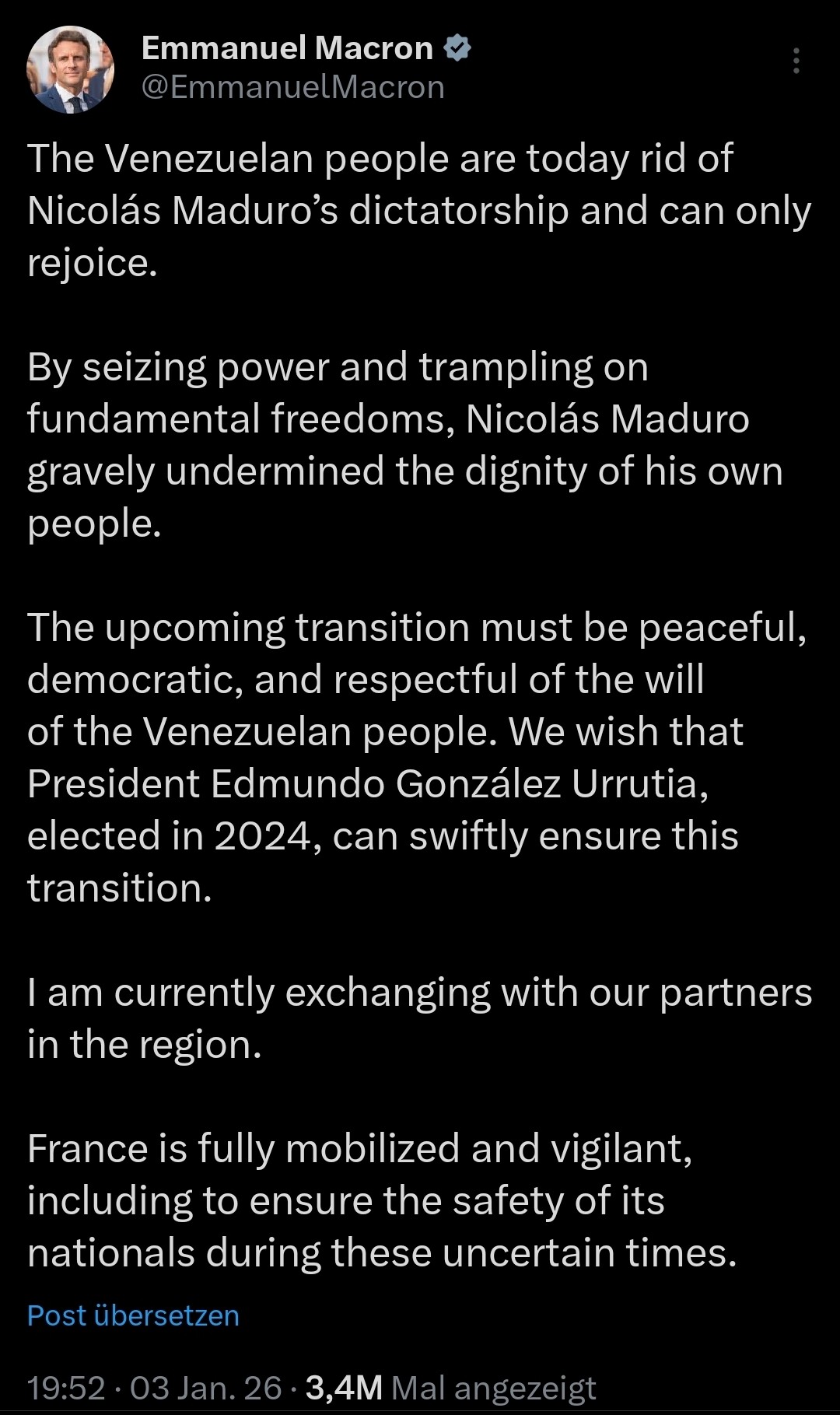Tap "Post übersetzen" to translate the post
Screen dimensions: 840x1415
point(133,1315)
